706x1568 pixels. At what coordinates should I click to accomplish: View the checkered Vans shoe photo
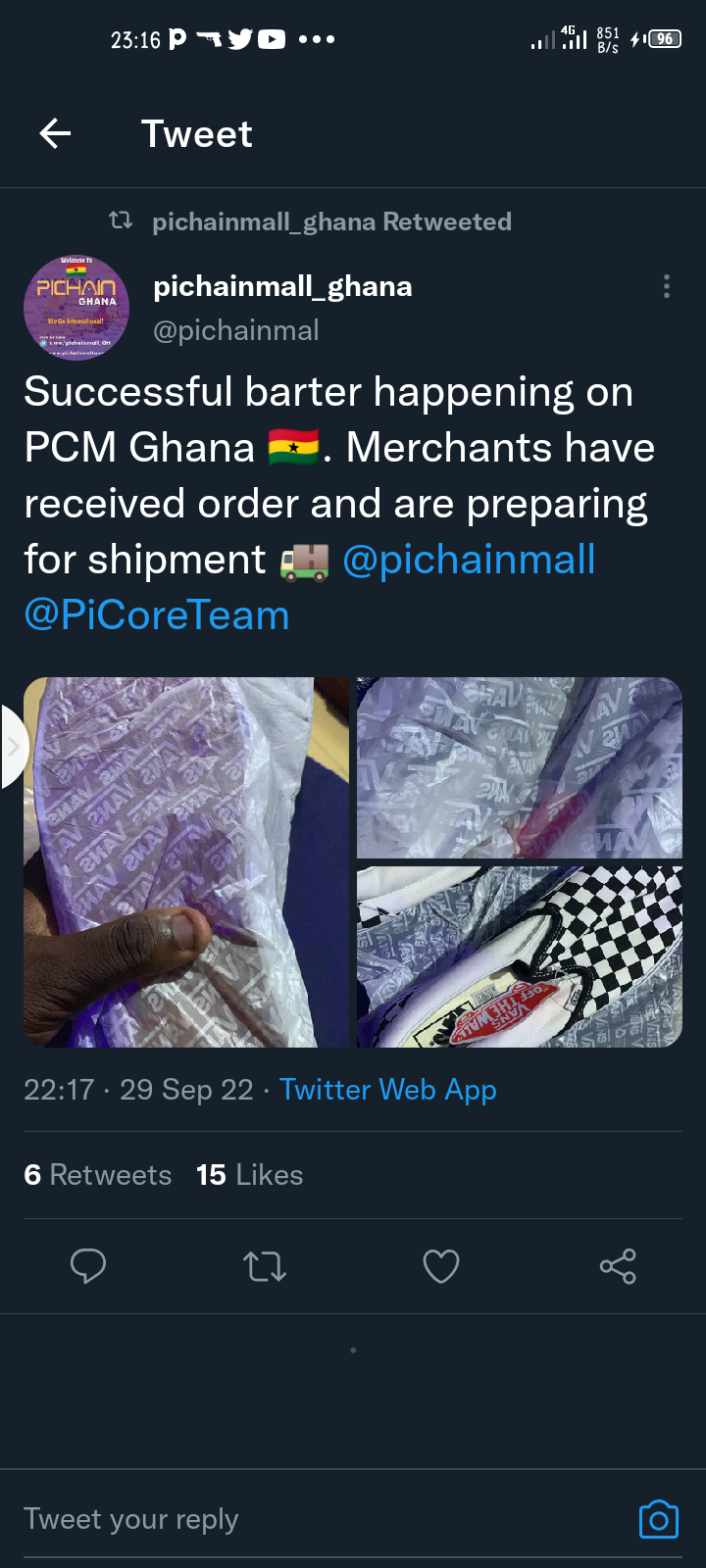pyautogui.click(x=520, y=956)
